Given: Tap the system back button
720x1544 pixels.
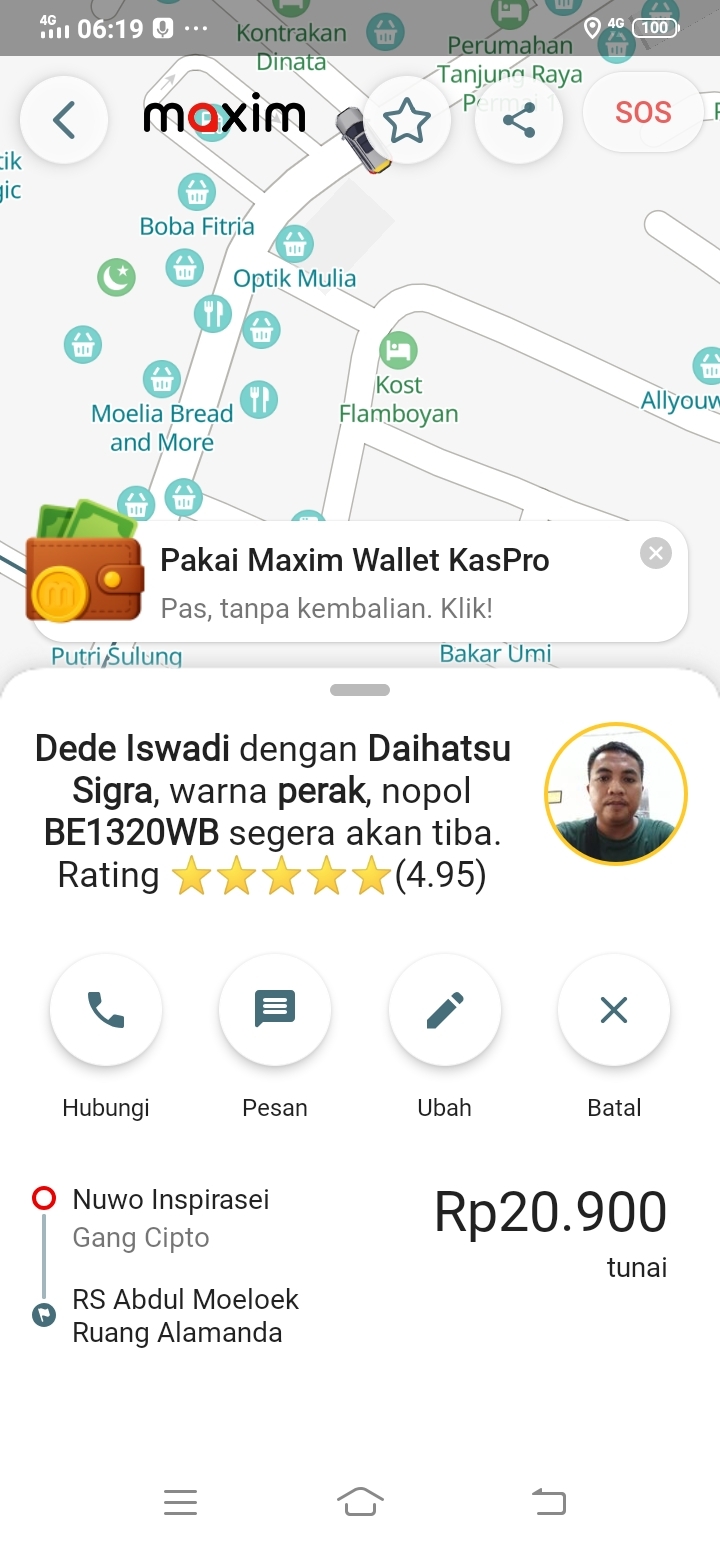Looking at the screenshot, I should pos(548,1501).
